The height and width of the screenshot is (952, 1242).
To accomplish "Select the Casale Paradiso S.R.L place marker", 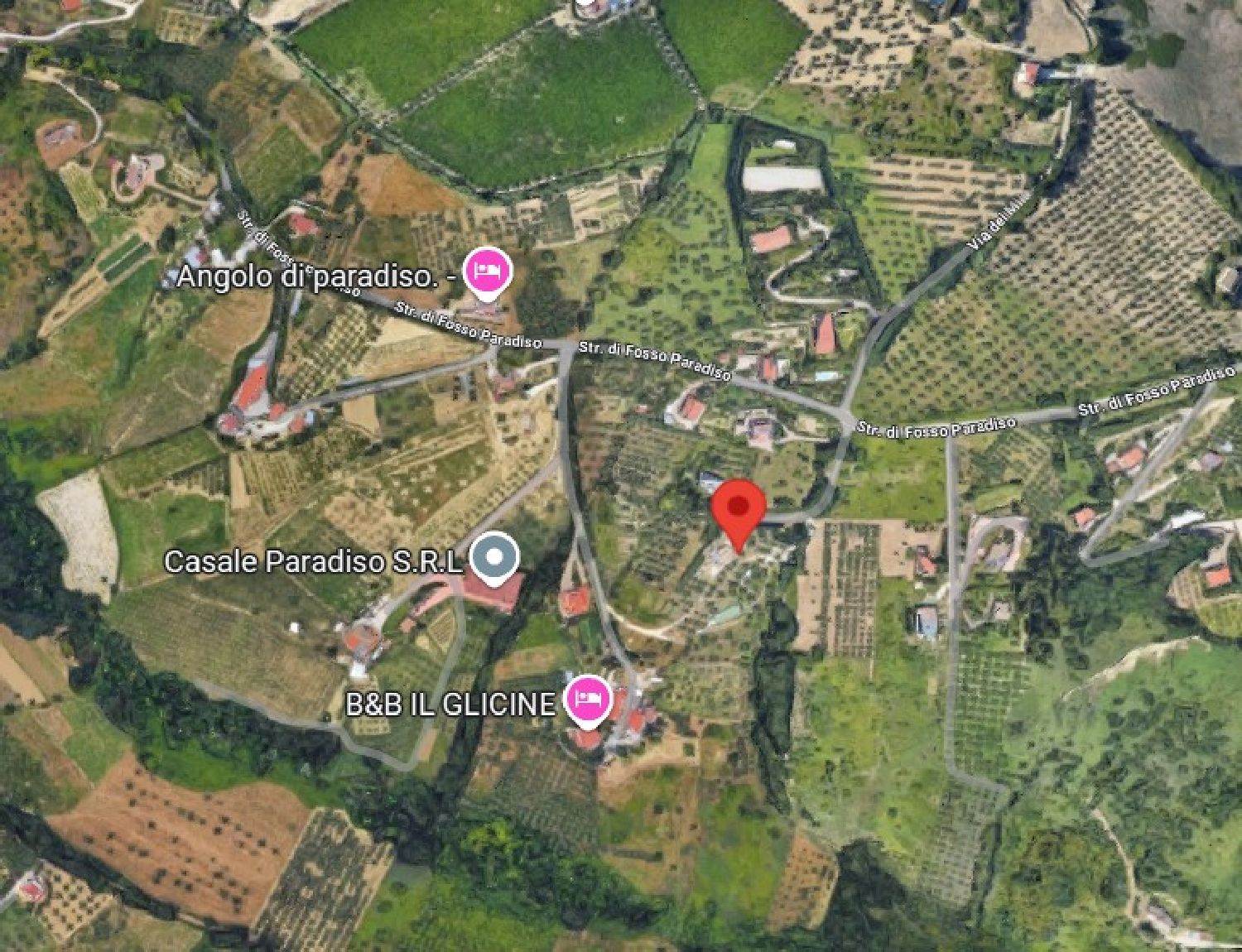I will tap(494, 558).
